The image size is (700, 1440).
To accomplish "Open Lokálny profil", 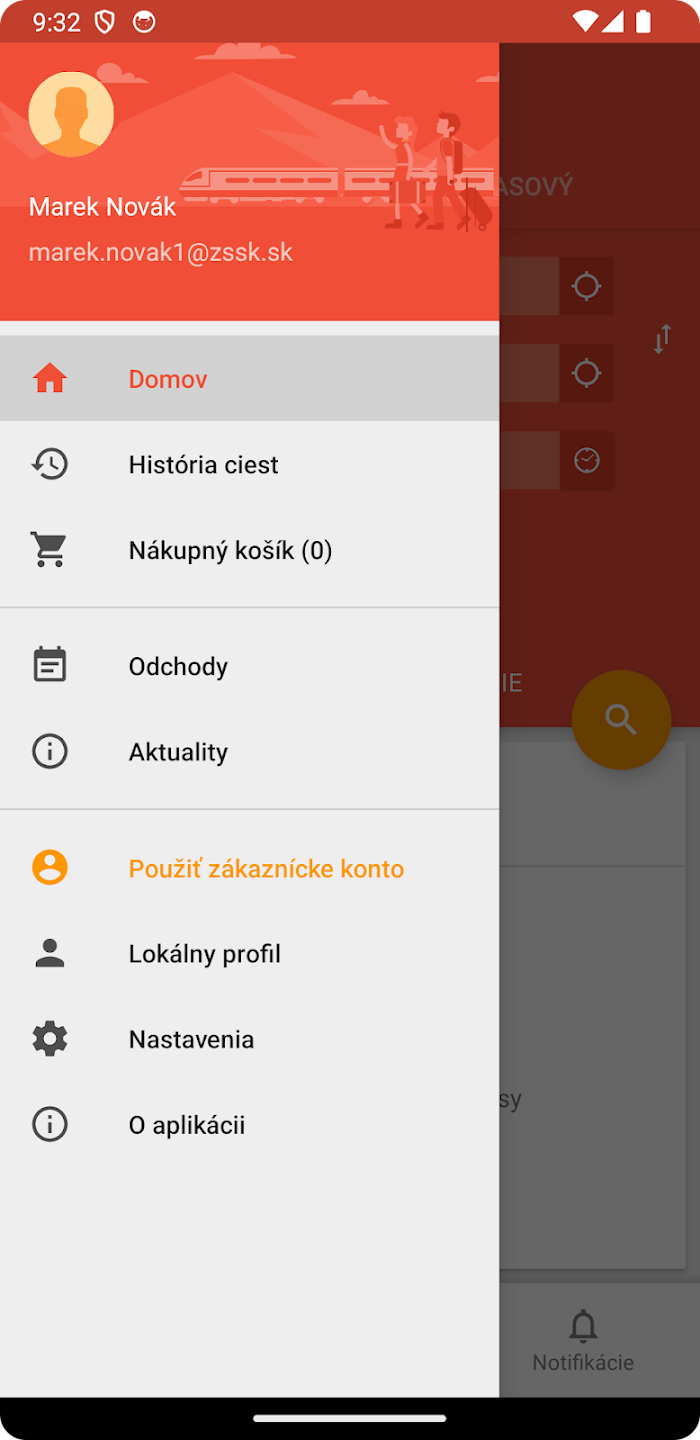I will (x=249, y=954).
